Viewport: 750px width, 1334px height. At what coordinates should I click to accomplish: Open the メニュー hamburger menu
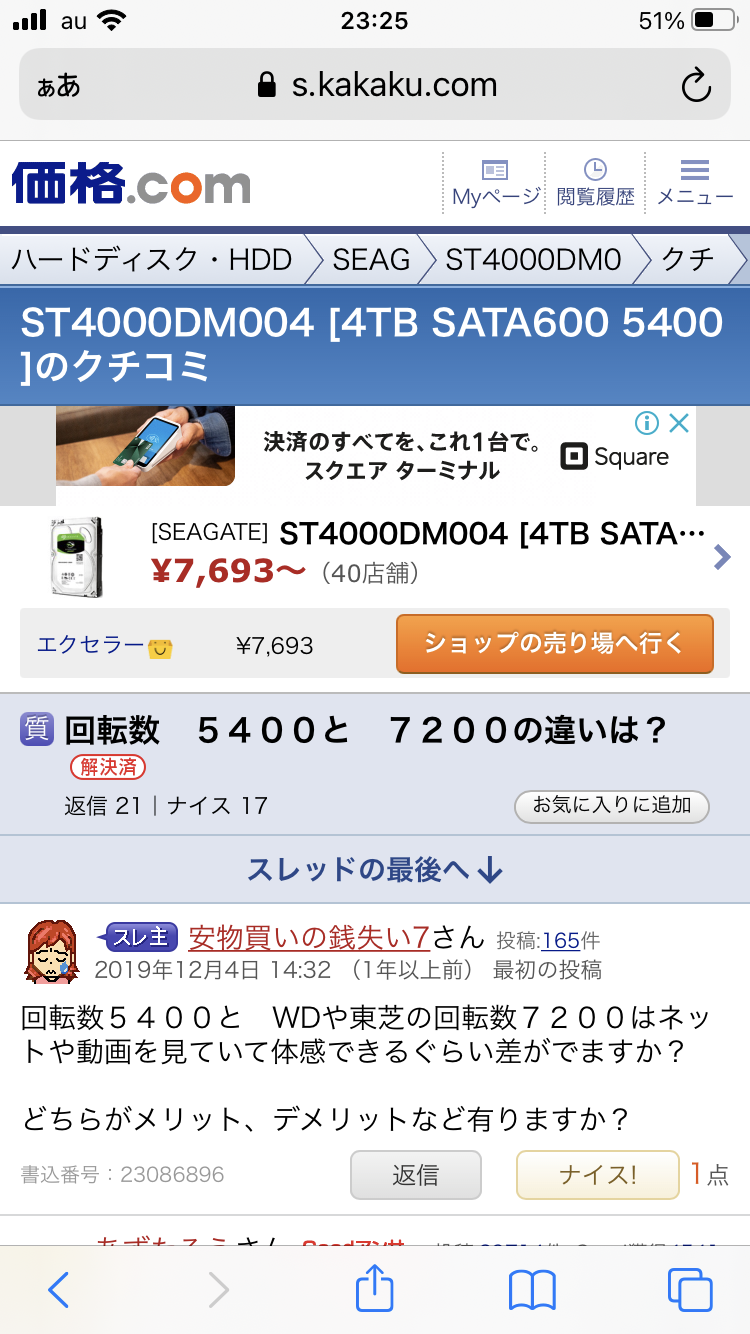click(x=695, y=183)
